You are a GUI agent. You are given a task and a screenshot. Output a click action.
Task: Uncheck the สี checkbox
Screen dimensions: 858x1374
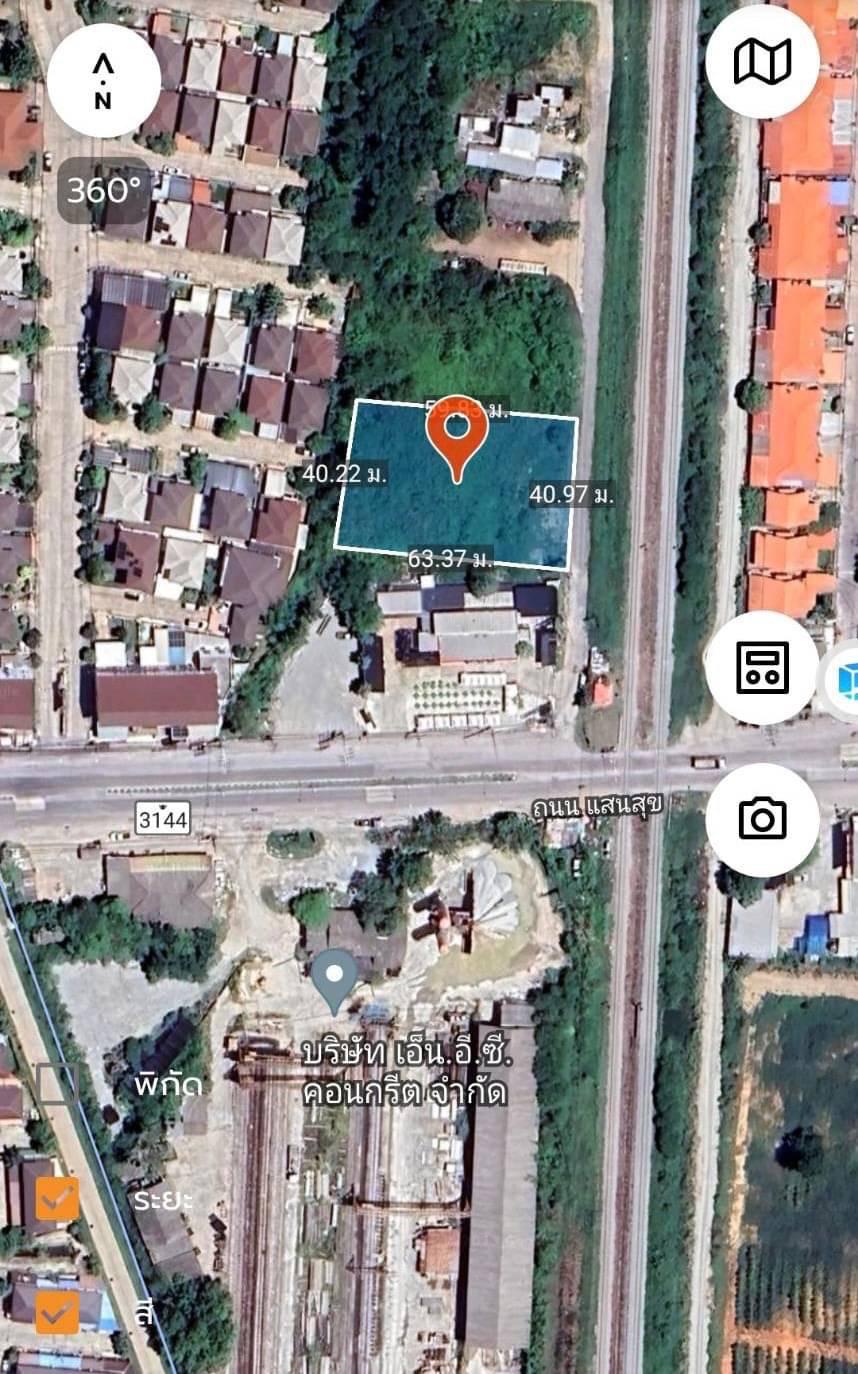(57, 1312)
